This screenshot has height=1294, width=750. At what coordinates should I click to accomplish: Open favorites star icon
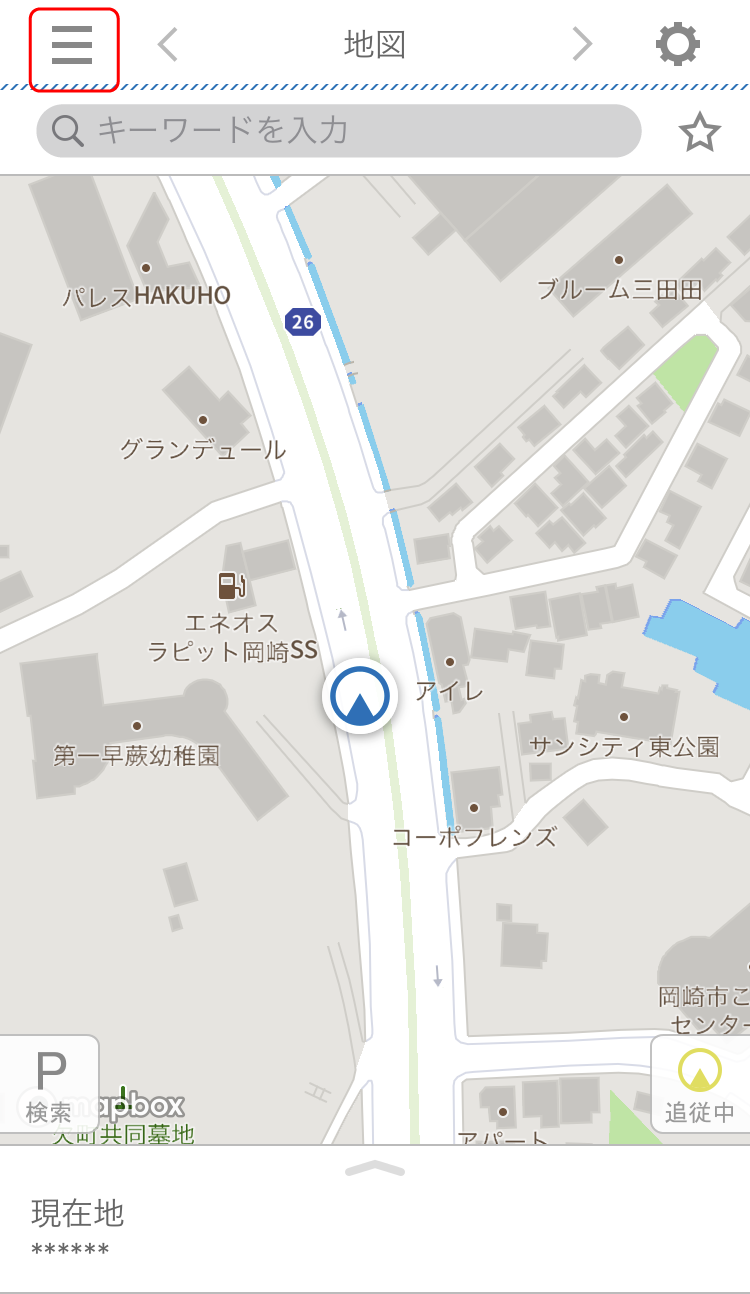pyautogui.click(x=699, y=132)
